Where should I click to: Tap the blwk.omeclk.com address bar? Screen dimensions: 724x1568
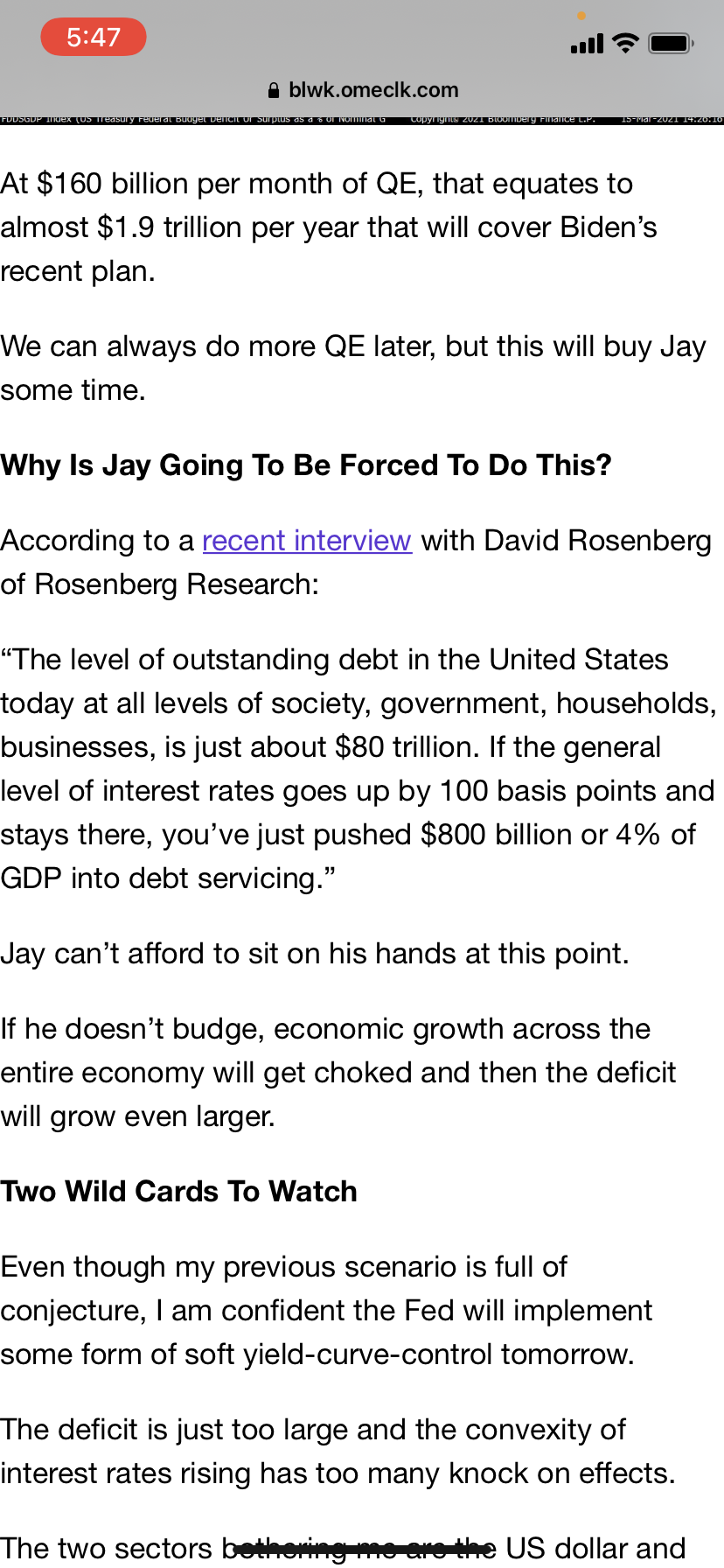(363, 90)
